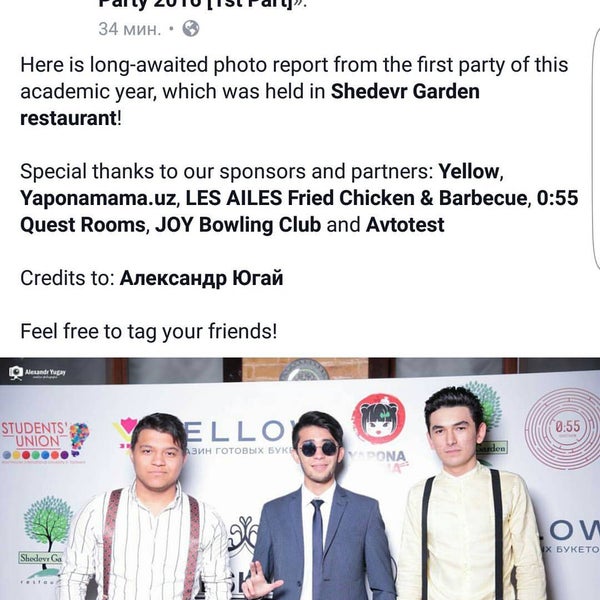Viewport: 600px width, 600px height.
Task: Open the Yellow sponsor page link
Action: [469, 171]
